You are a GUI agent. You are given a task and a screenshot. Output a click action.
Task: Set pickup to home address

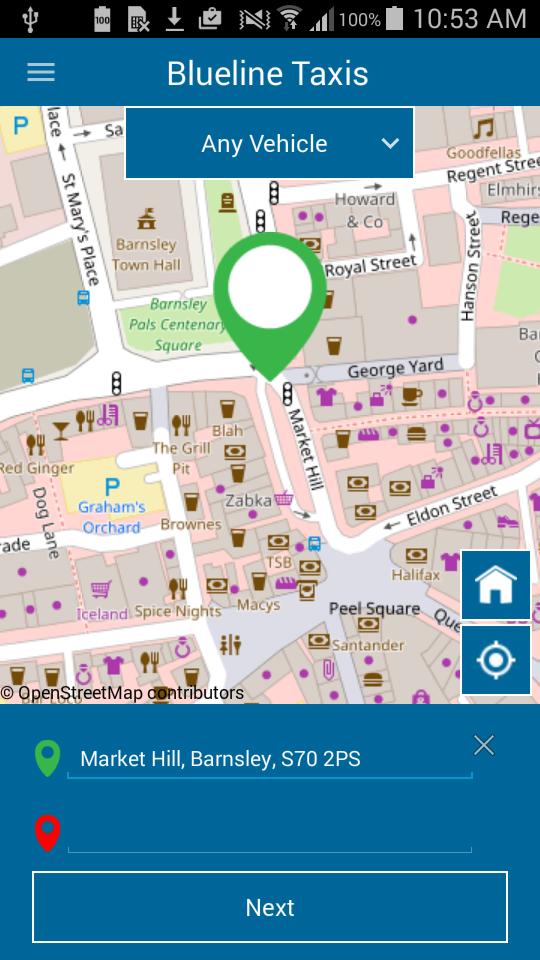(x=496, y=585)
